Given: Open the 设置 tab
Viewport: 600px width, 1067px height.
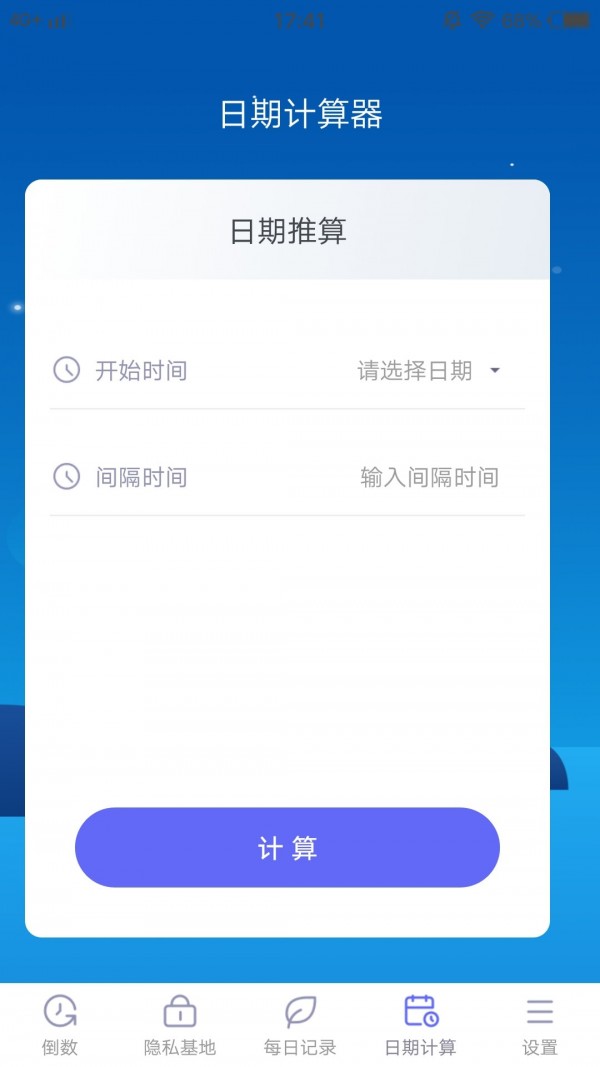Looking at the screenshot, I should (540, 1025).
